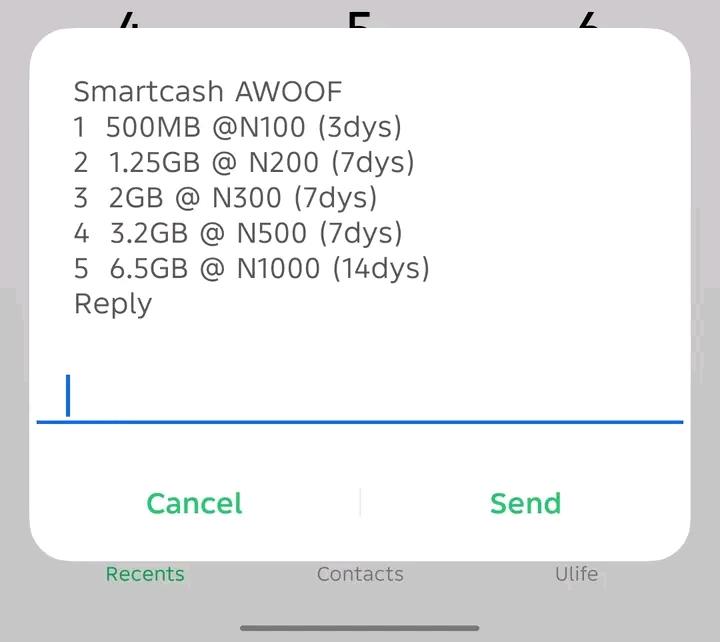The width and height of the screenshot is (720, 642).
Task: Send the USSD reply
Action: click(525, 503)
